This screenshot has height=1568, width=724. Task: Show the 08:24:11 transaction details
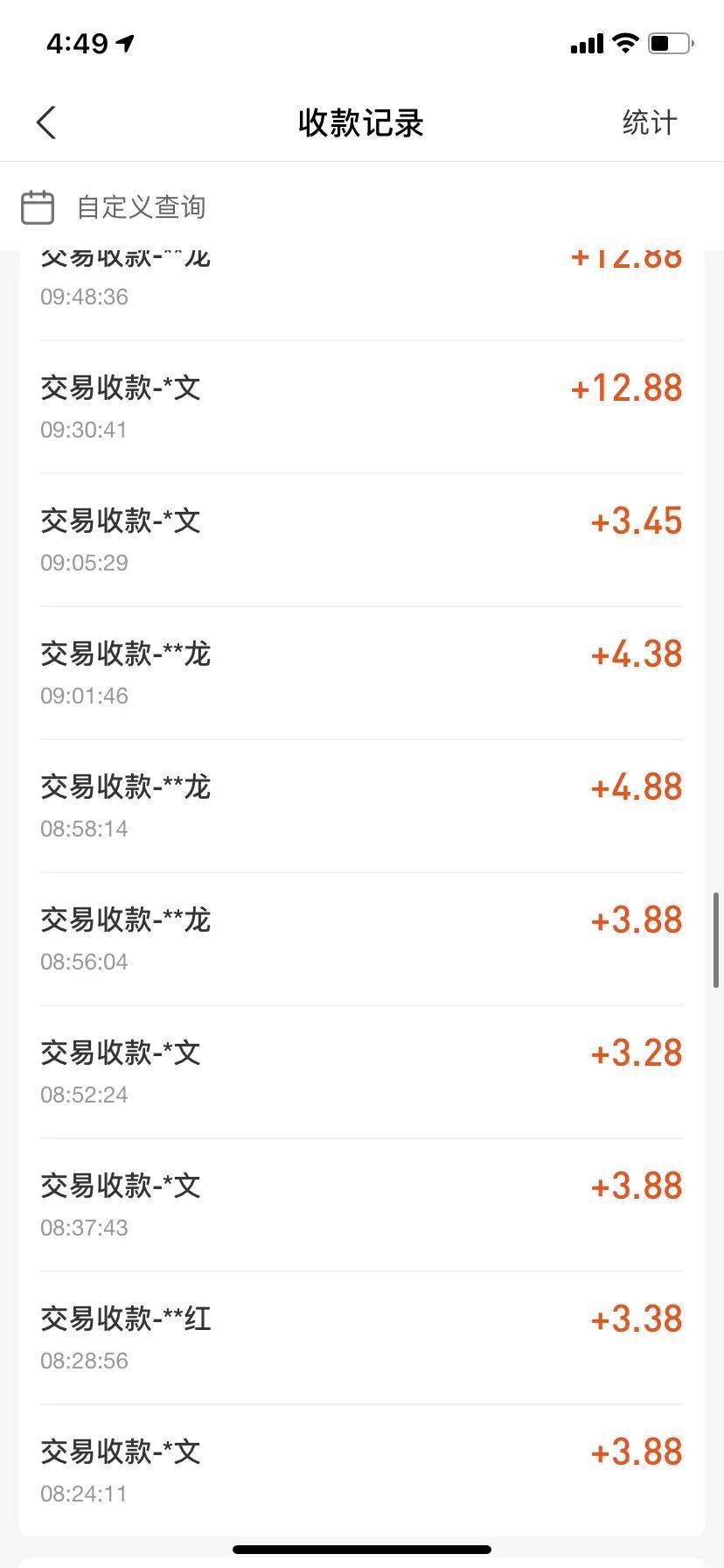[361, 1471]
